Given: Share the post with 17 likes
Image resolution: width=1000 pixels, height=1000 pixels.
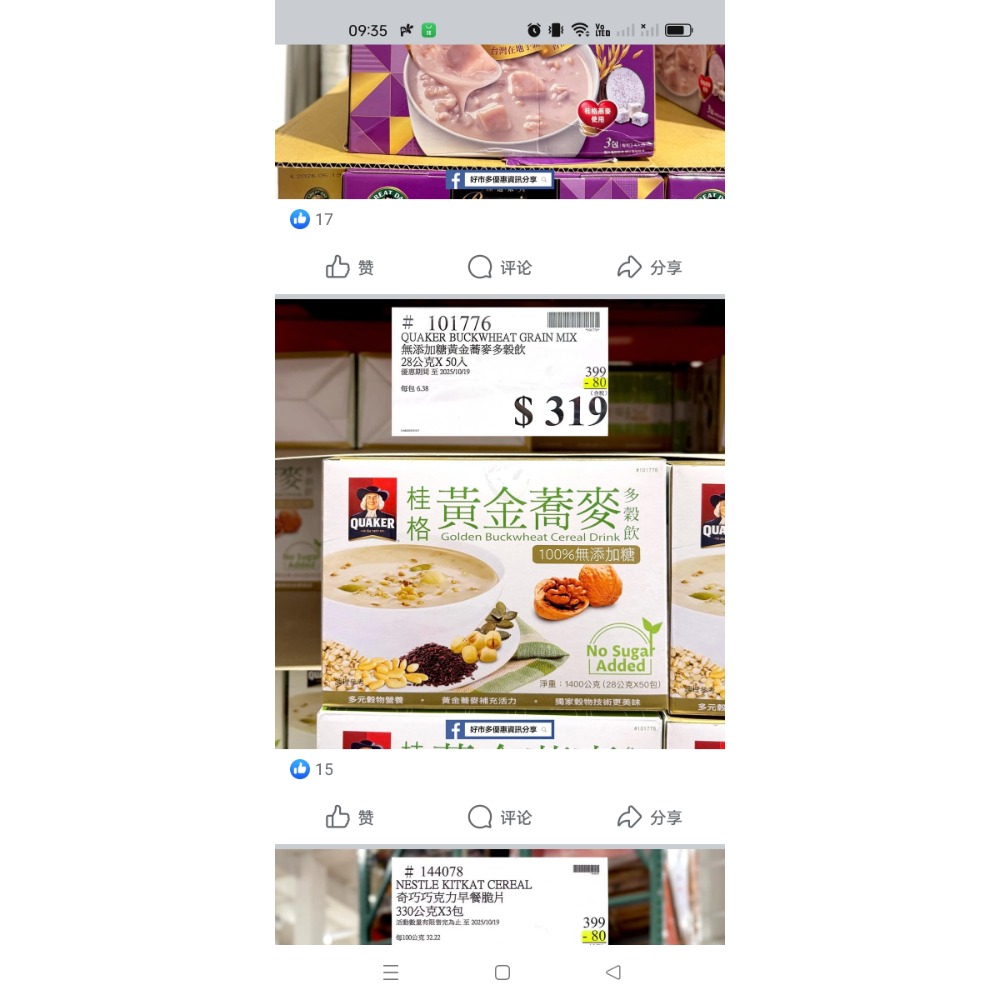Looking at the screenshot, I should click(650, 268).
